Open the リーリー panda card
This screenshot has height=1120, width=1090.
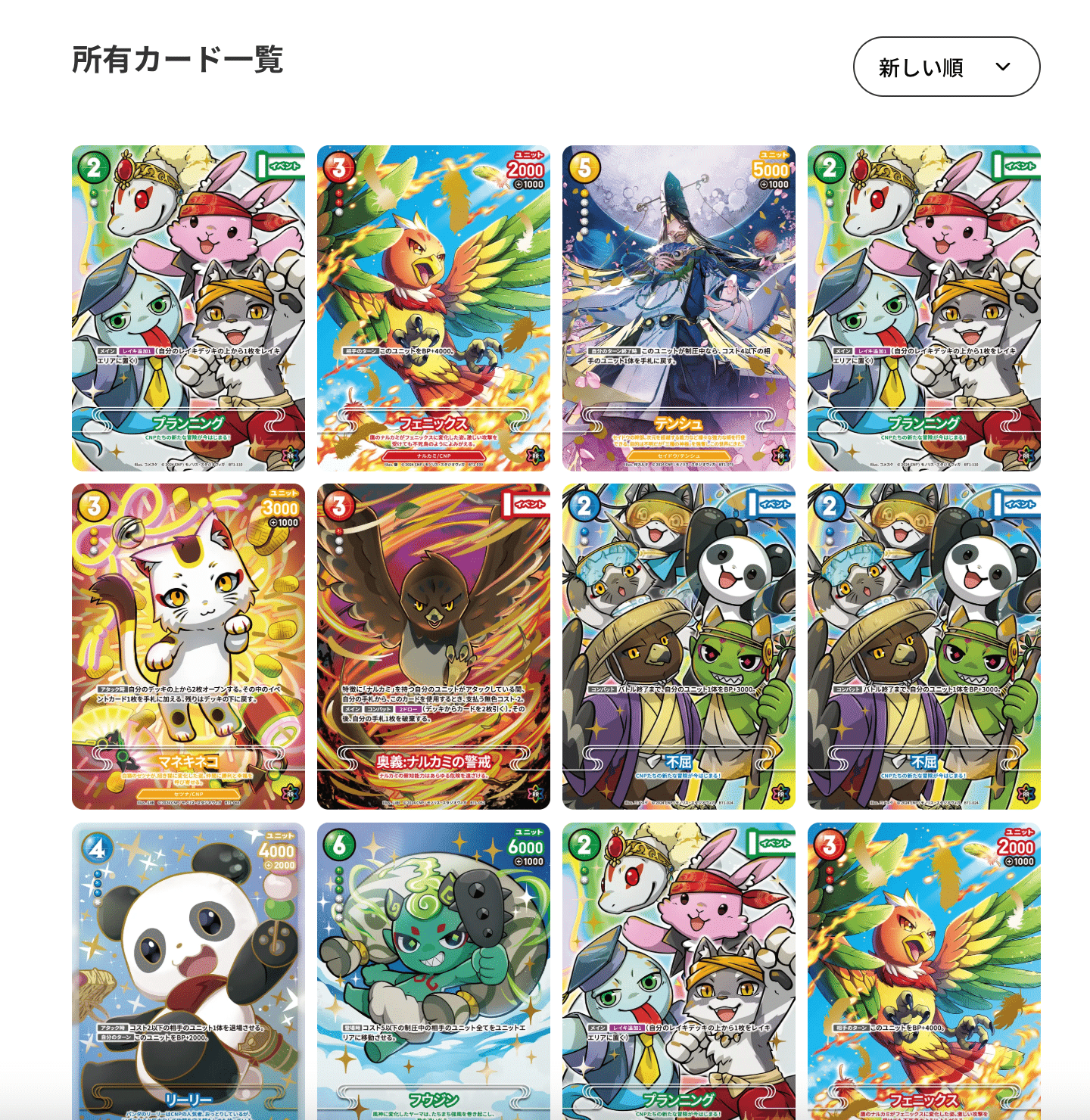coord(188,970)
